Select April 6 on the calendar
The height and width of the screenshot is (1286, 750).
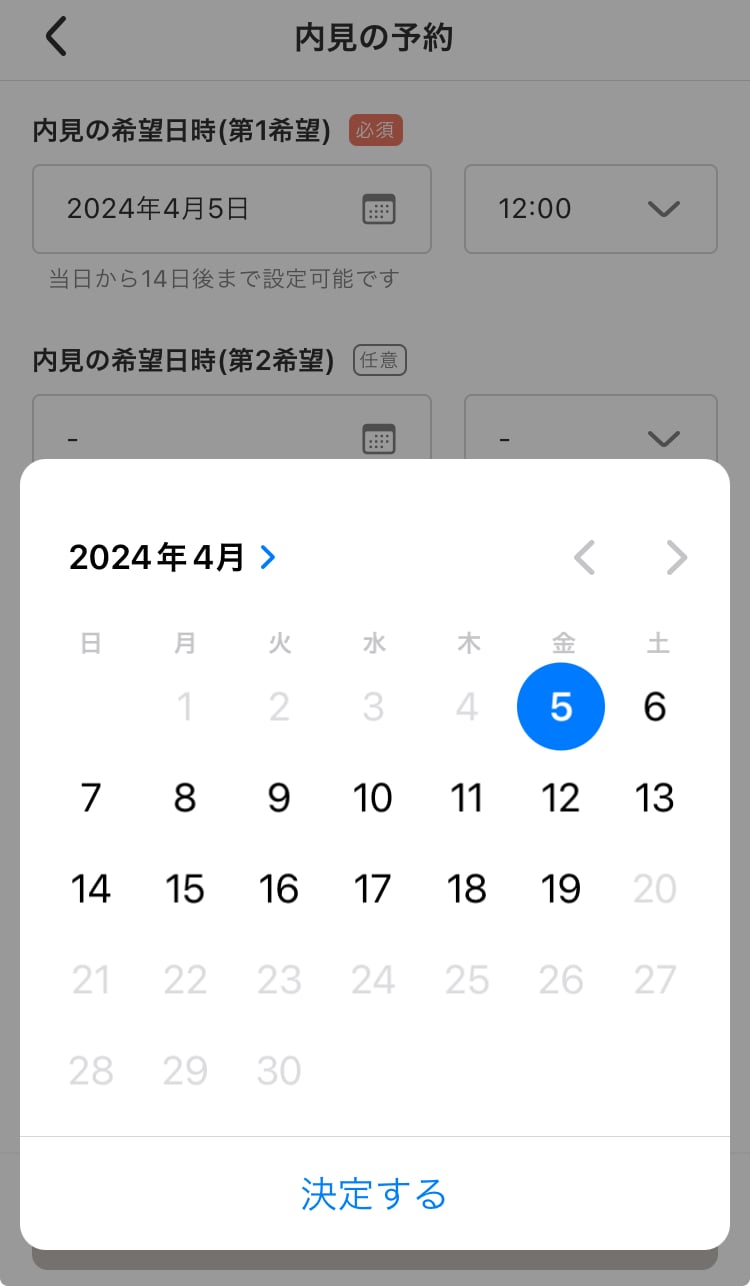tap(654, 707)
